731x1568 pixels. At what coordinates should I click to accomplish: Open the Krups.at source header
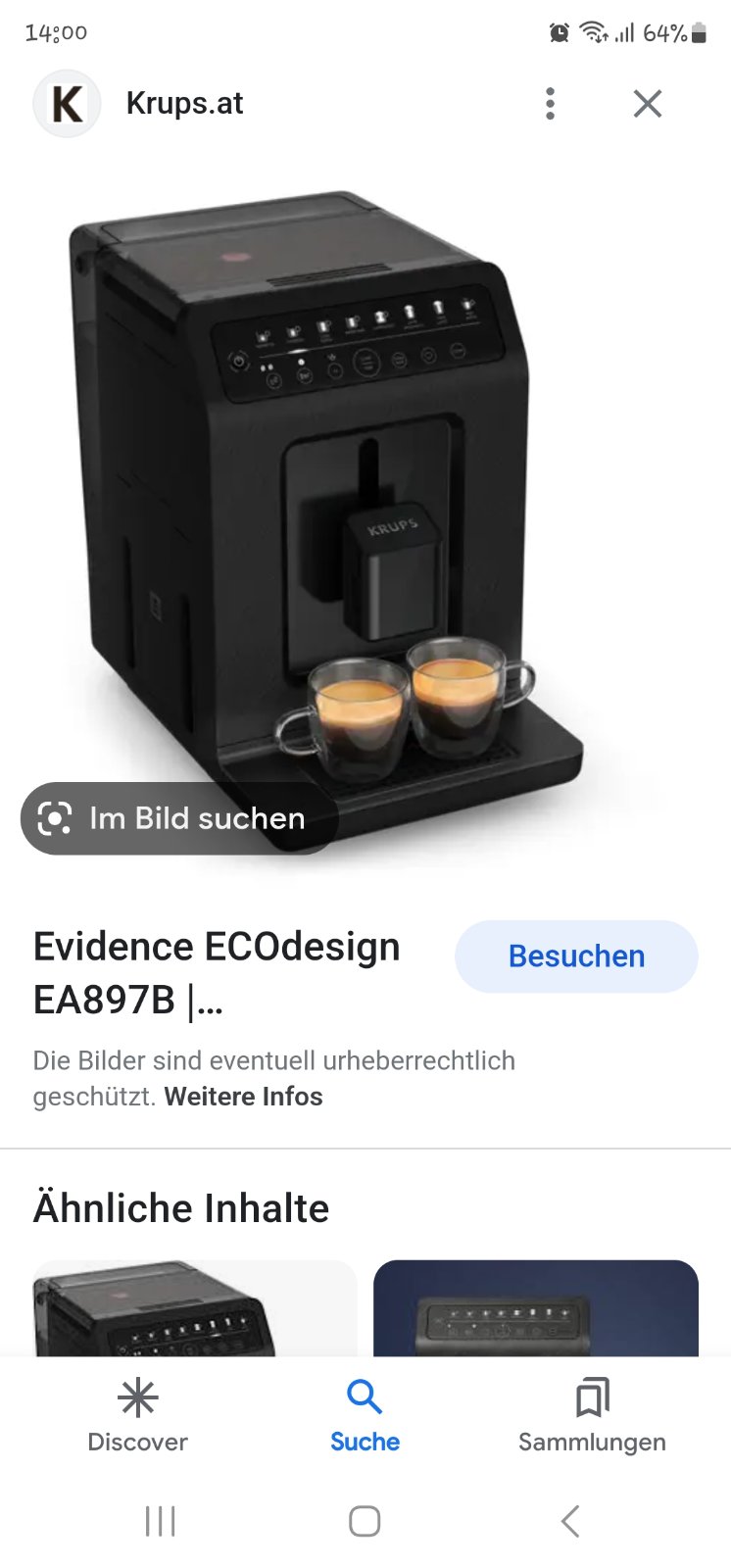click(x=184, y=103)
